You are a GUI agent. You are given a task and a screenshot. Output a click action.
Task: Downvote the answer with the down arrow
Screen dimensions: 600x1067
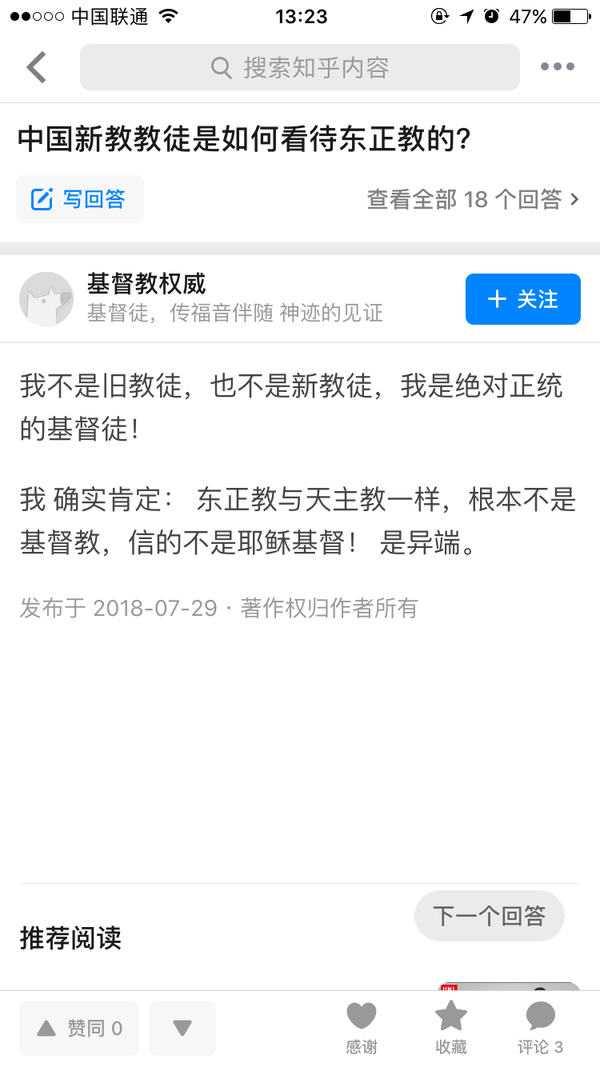182,1028
